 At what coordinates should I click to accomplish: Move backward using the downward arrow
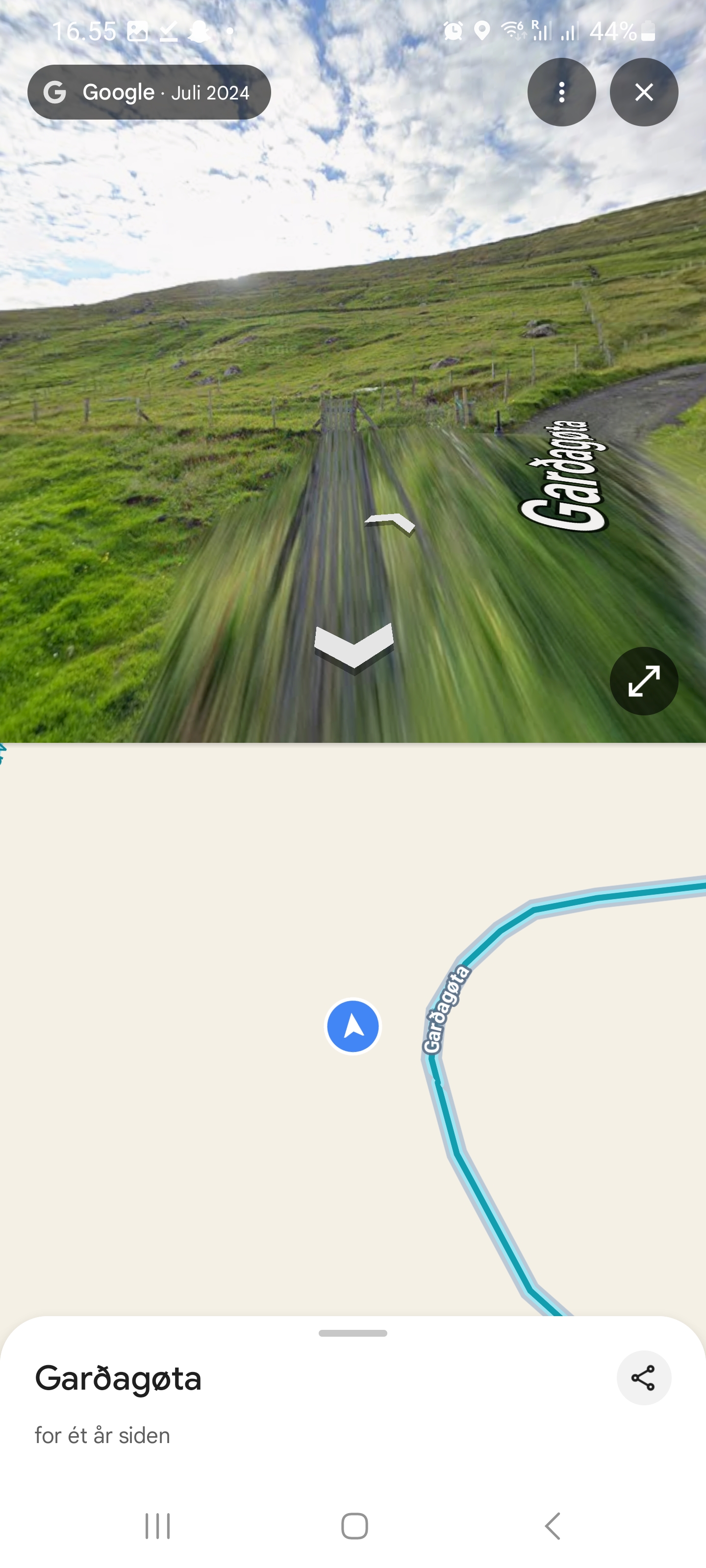point(354,647)
